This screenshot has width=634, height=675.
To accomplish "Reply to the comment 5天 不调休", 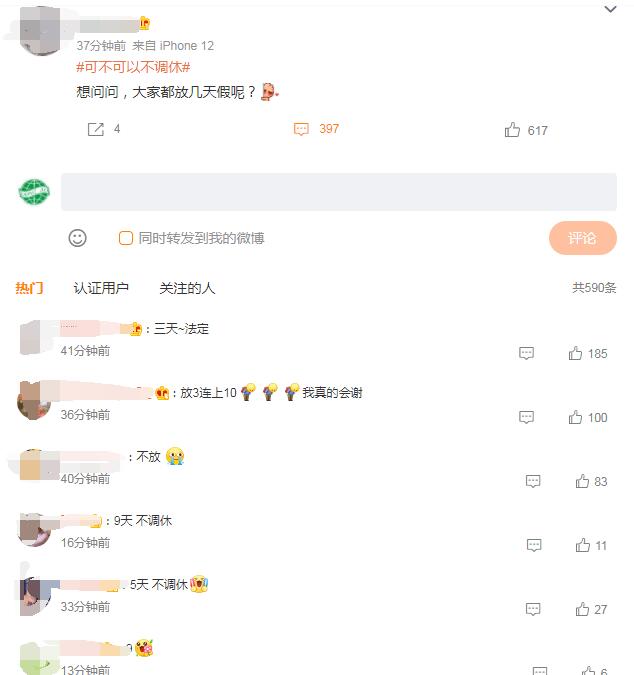I will point(533,609).
